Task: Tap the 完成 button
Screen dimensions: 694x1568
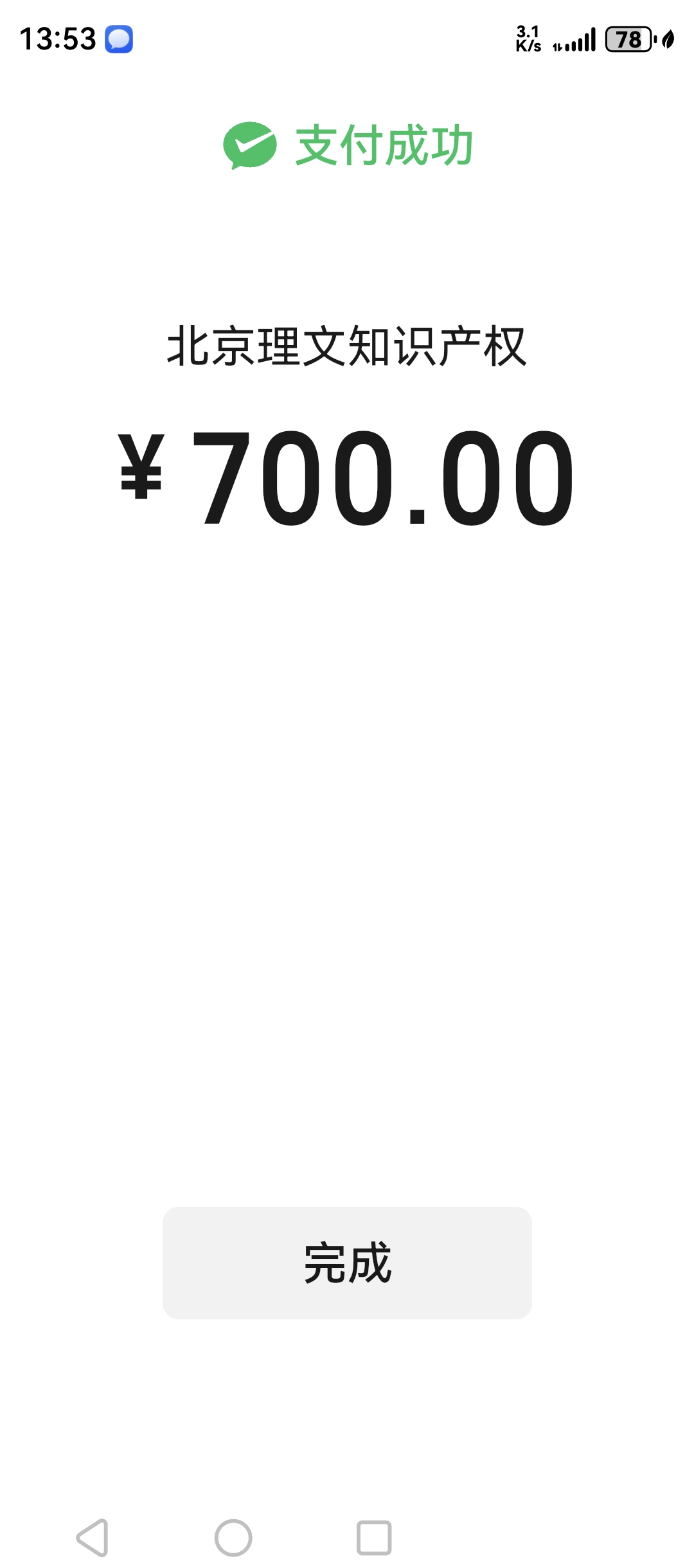Action: (347, 1263)
